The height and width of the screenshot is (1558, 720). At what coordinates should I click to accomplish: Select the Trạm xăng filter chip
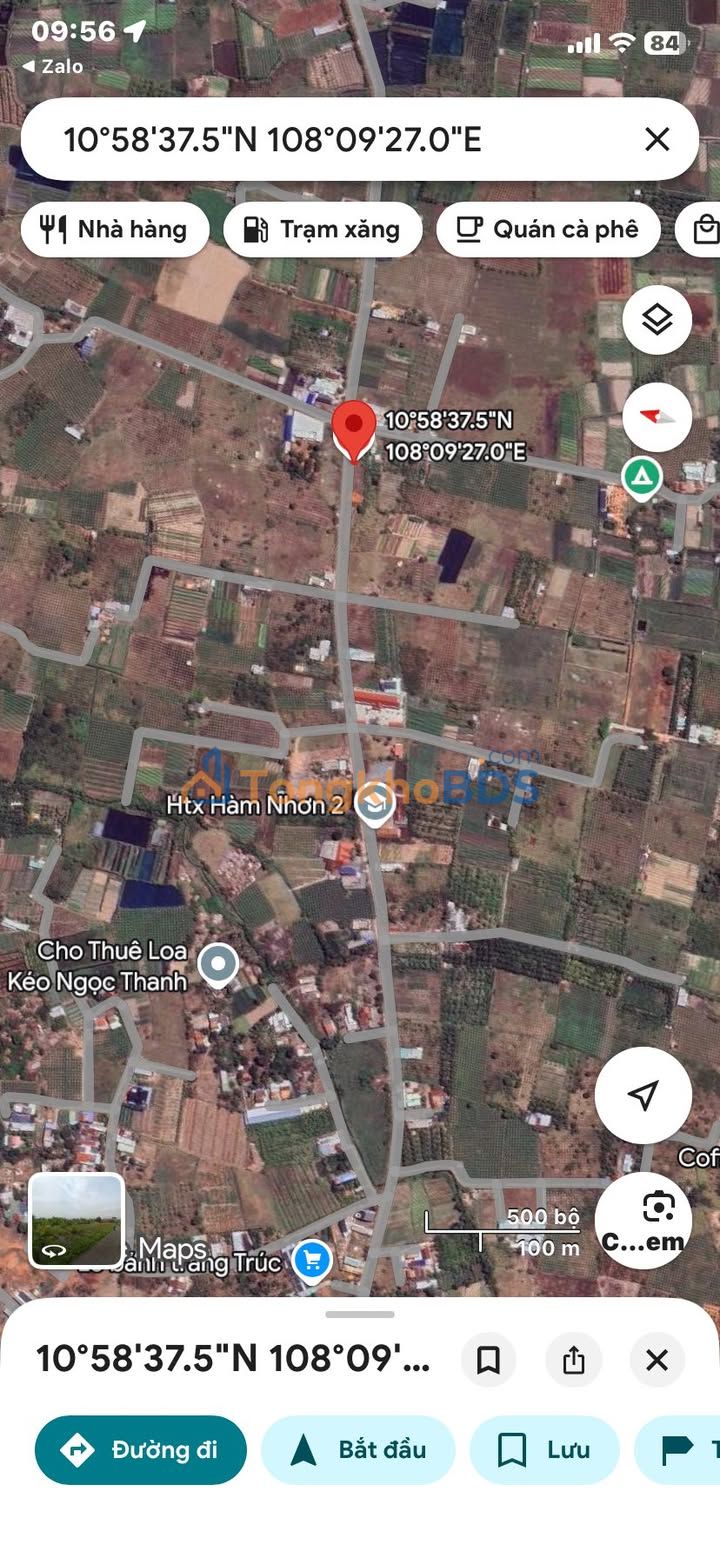[x=322, y=230]
